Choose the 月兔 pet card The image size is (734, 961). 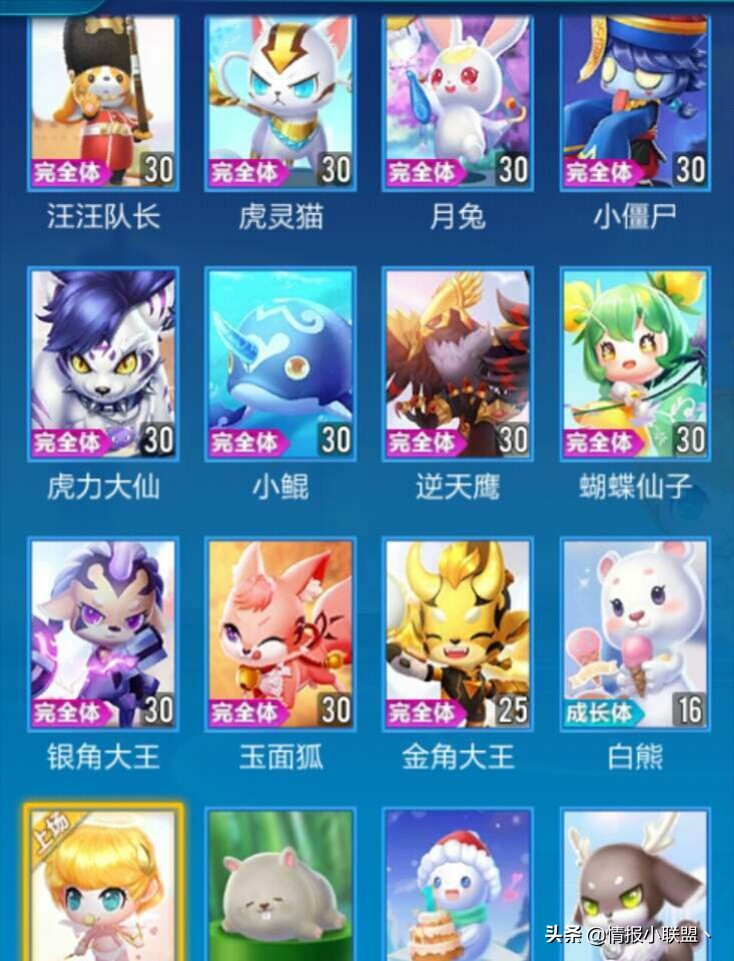click(x=458, y=100)
